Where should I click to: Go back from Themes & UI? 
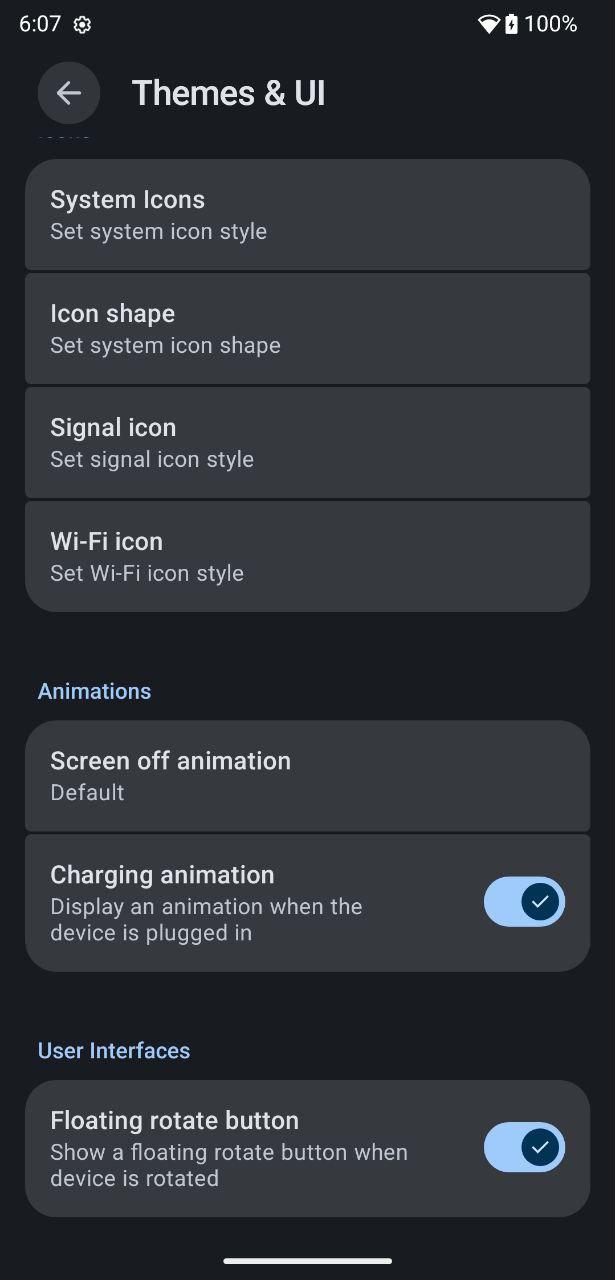click(x=68, y=93)
